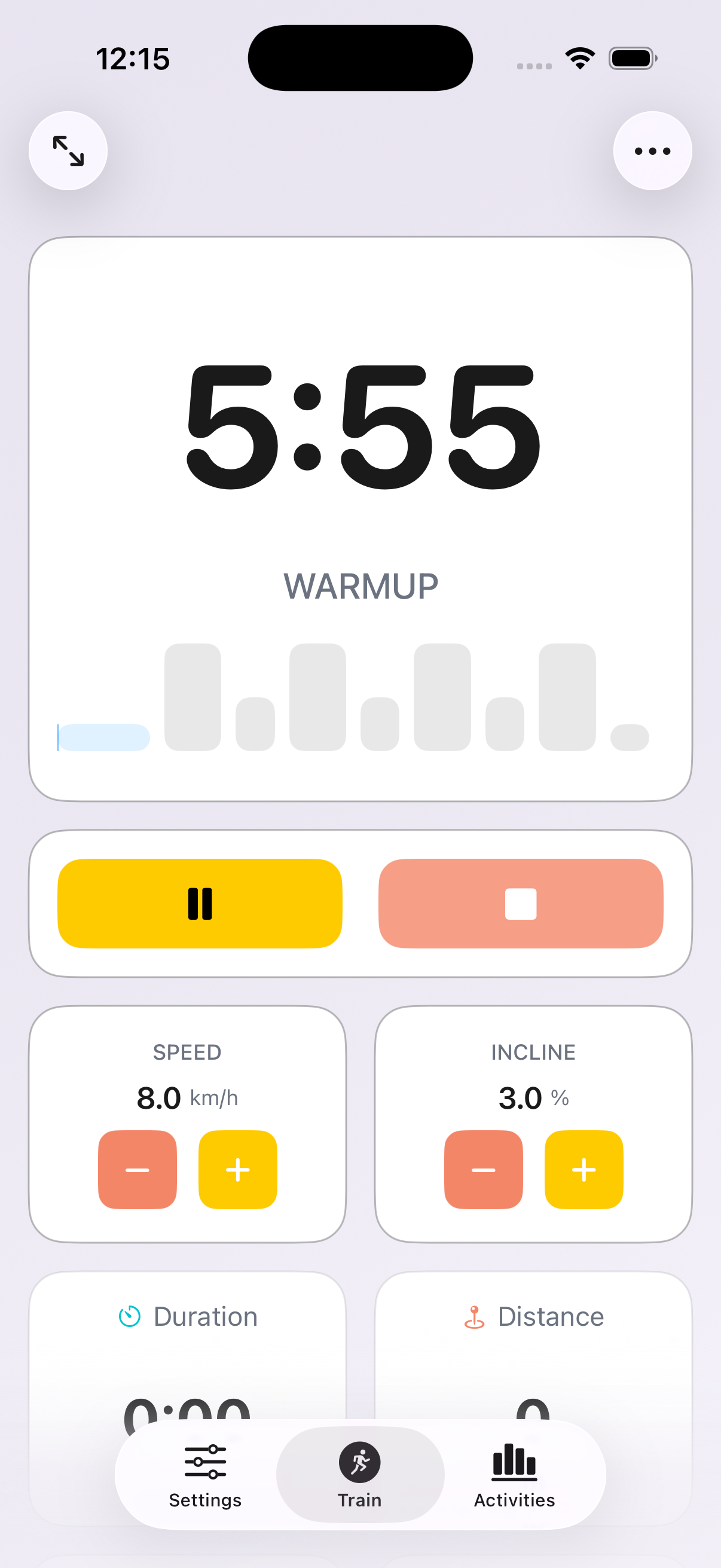Image resolution: width=721 pixels, height=1568 pixels.
Task: Click the Duration timer icon
Action: click(x=130, y=1316)
